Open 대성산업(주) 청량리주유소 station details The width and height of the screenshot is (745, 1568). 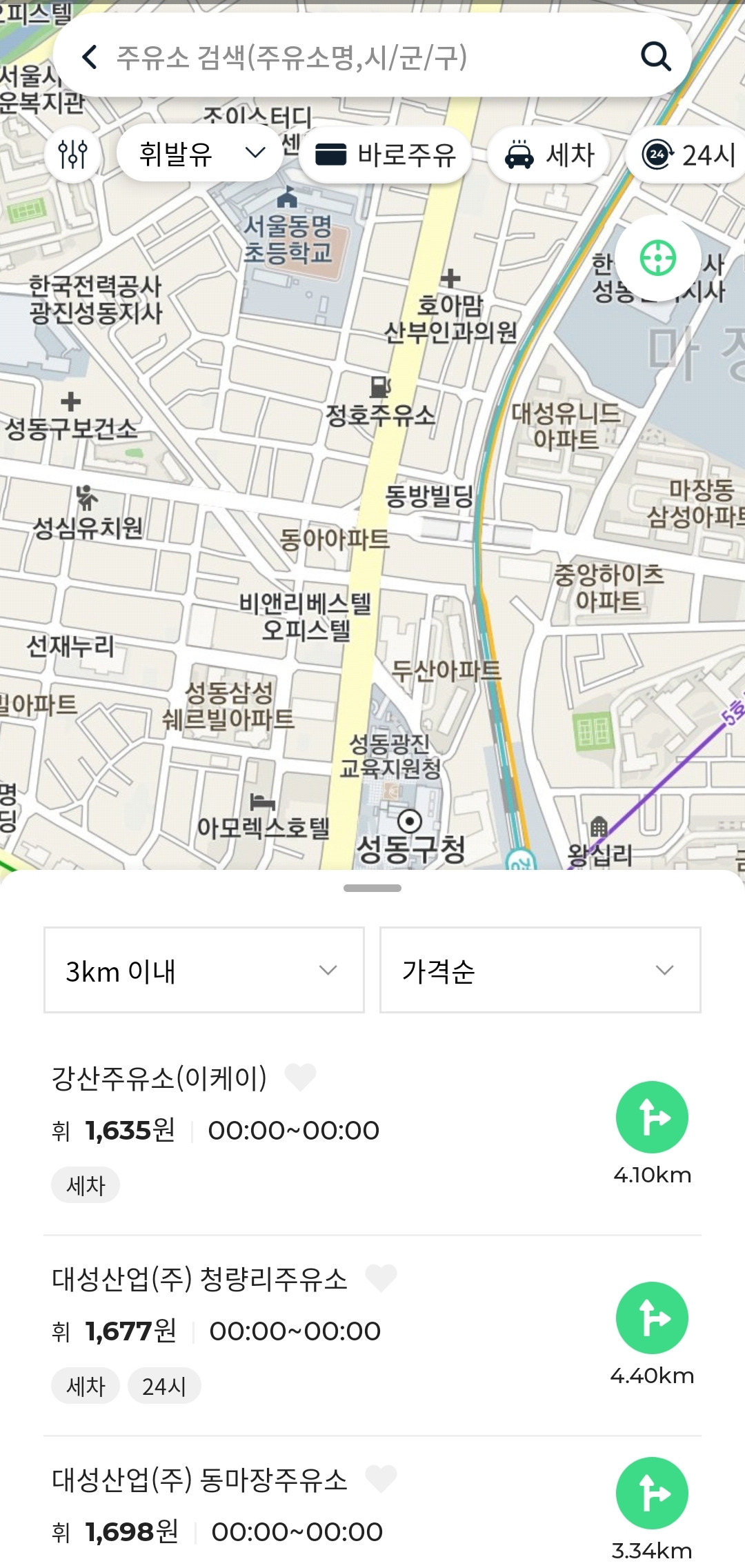(200, 1279)
